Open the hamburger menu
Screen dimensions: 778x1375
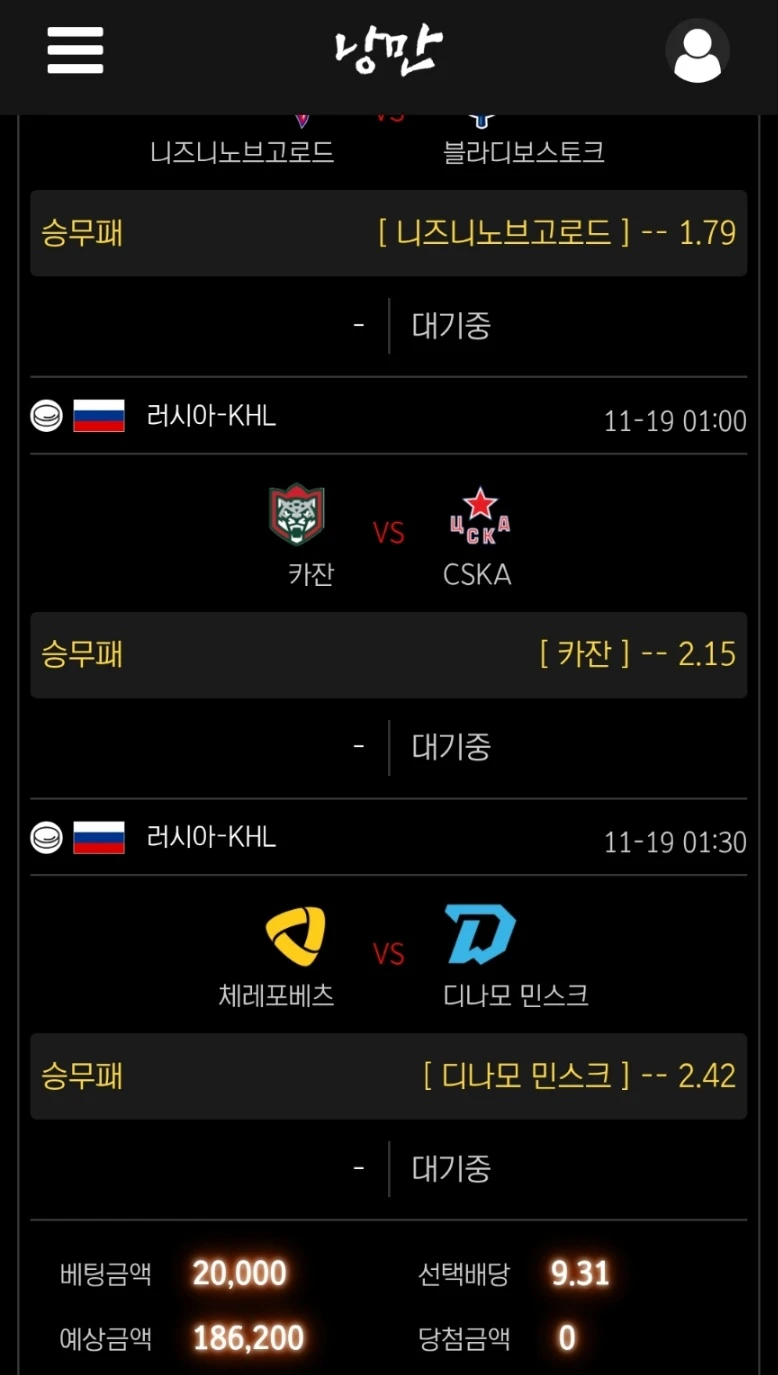click(74, 49)
